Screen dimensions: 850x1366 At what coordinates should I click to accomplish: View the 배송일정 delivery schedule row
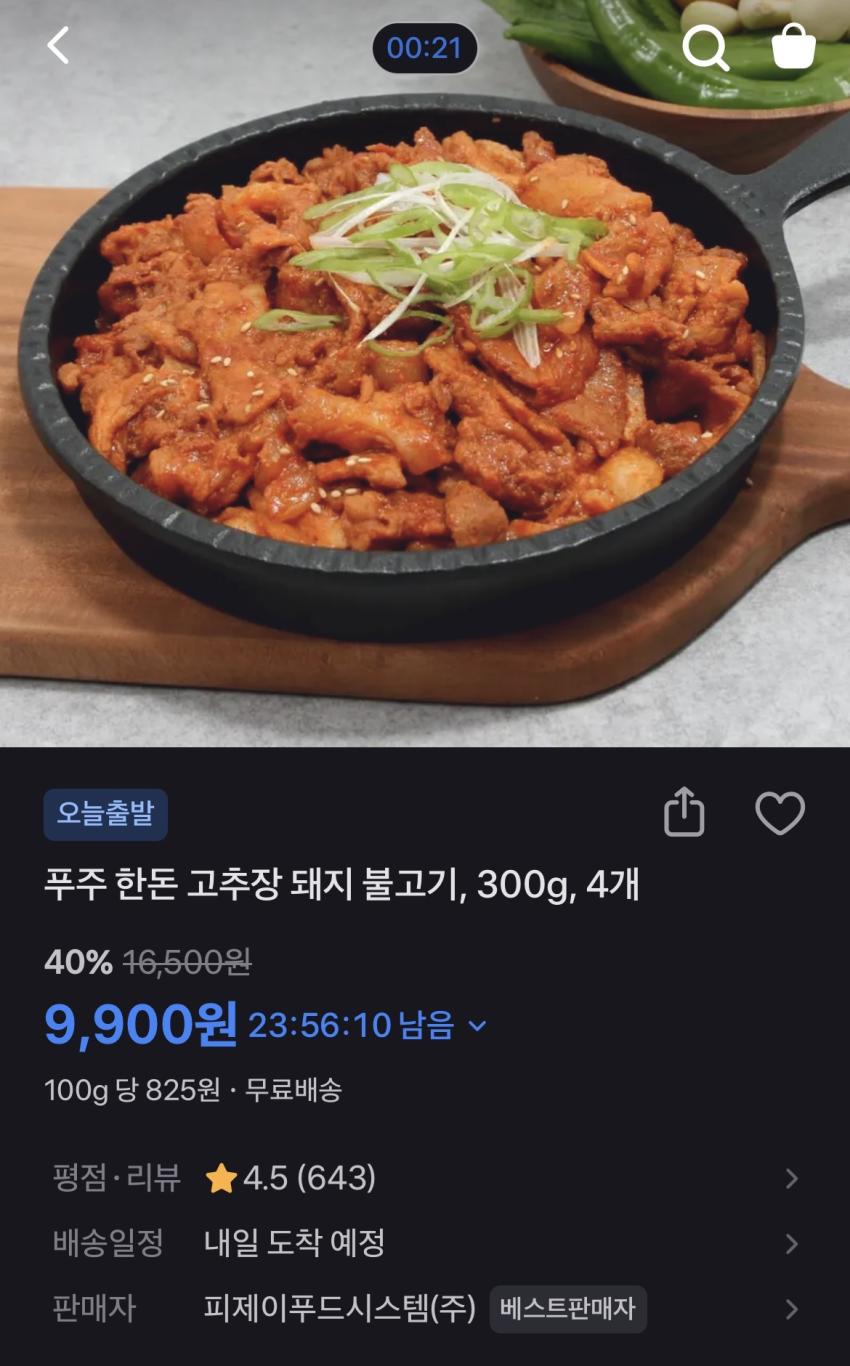point(425,1243)
